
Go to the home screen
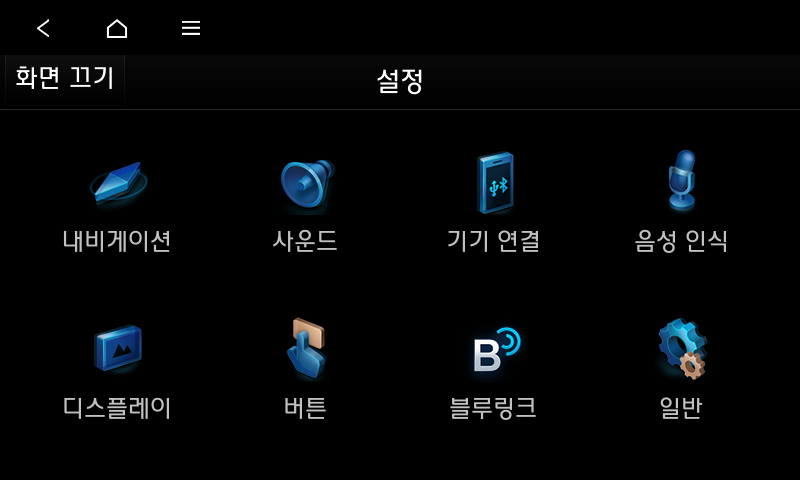tap(117, 28)
